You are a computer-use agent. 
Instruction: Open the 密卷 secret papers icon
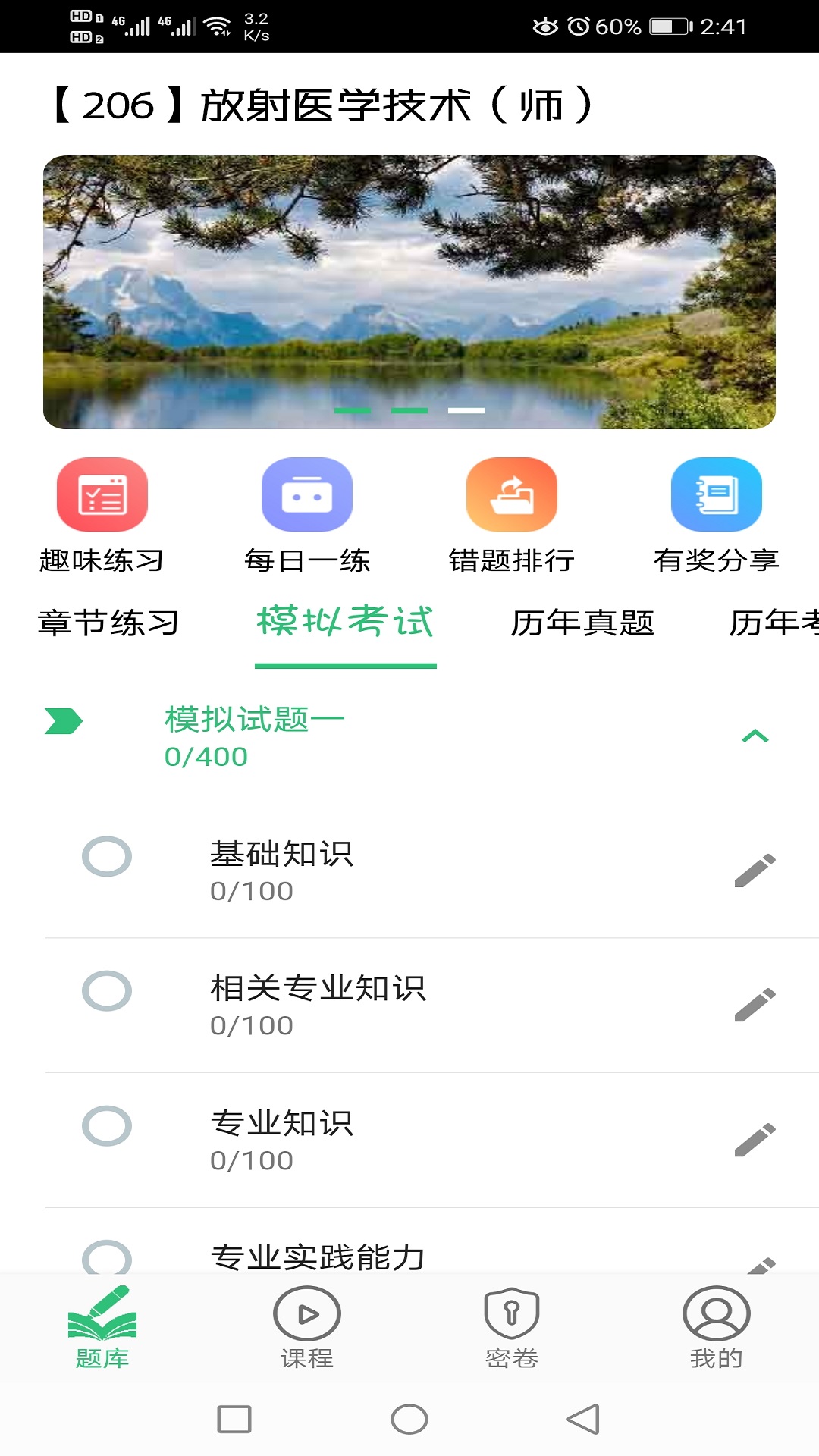tap(511, 1329)
